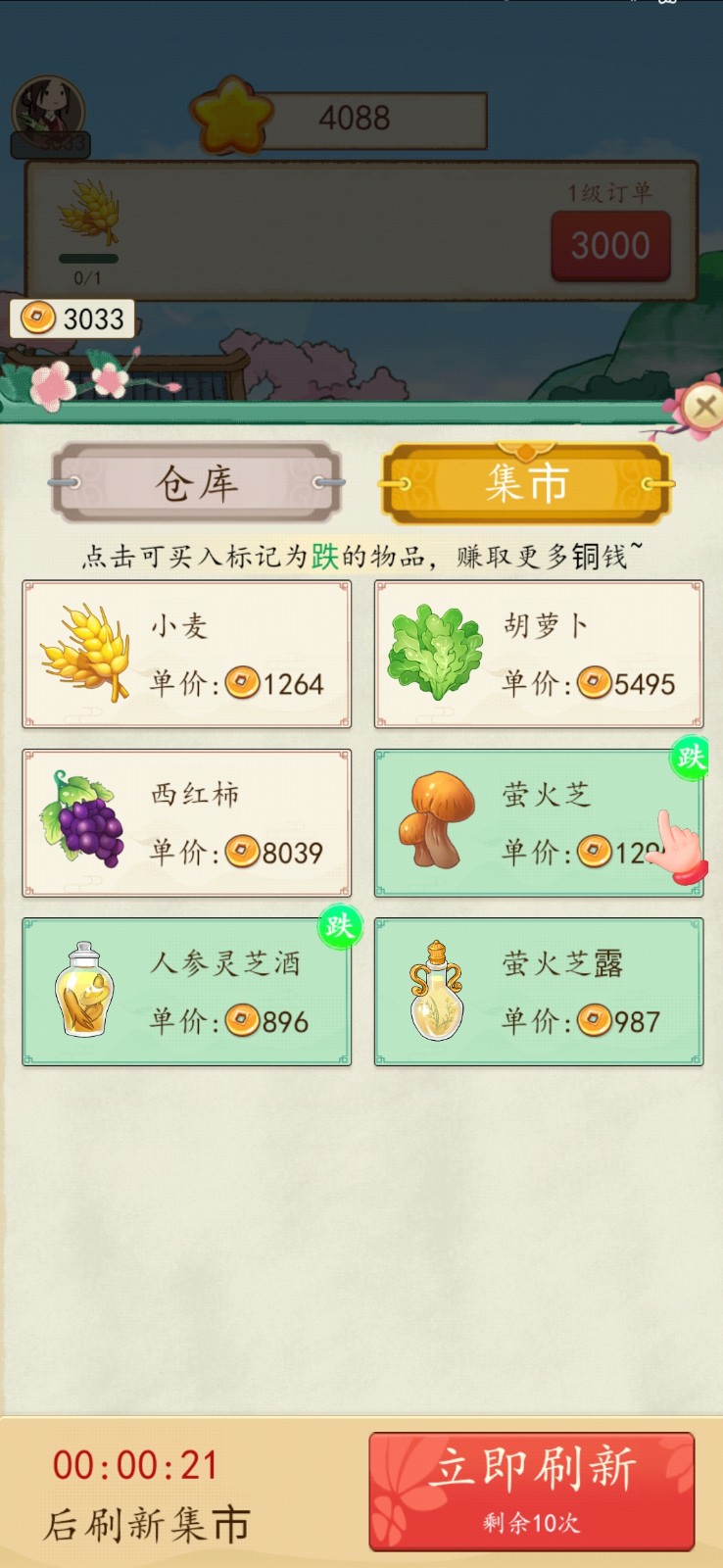Close the market panel with the X

pyautogui.click(x=703, y=406)
